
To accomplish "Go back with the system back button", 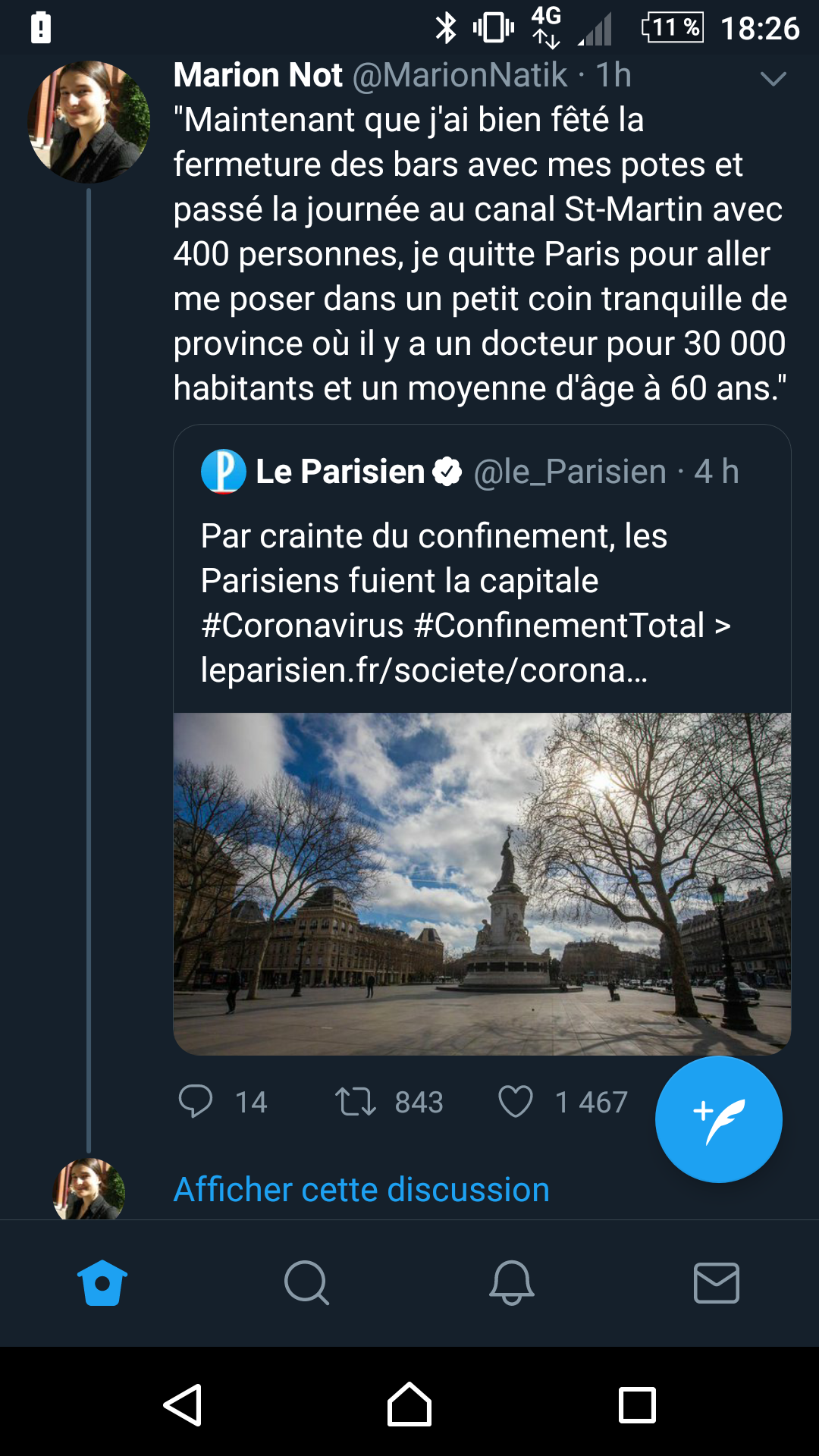I will tap(183, 1405).
